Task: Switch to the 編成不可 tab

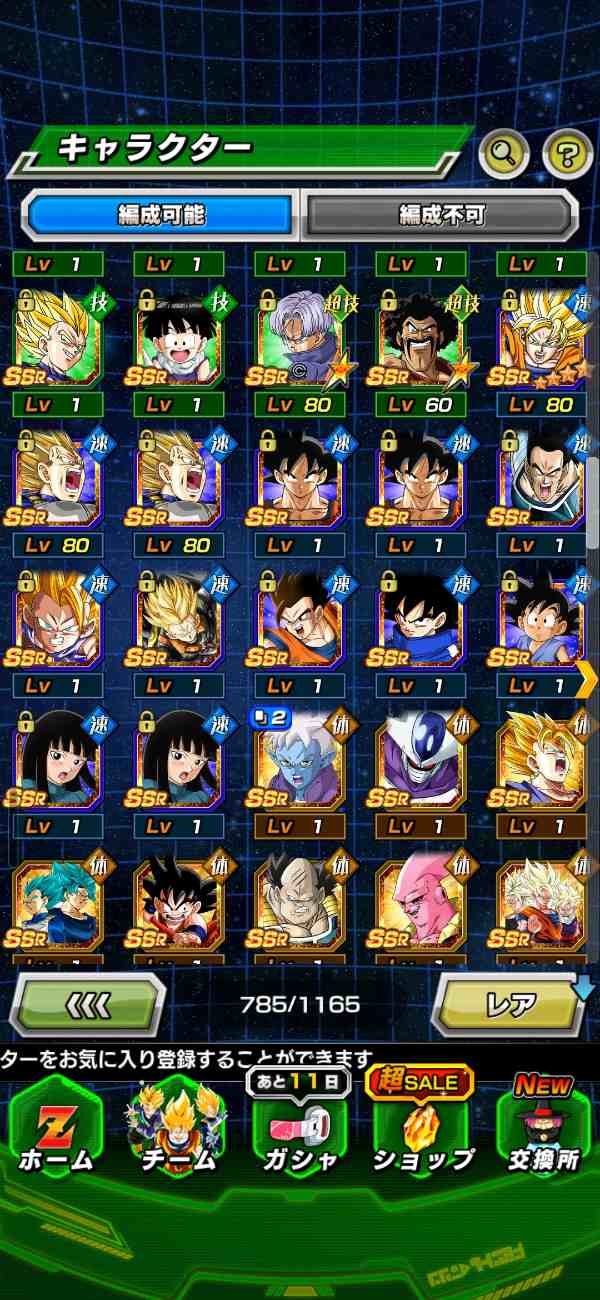Action: (x=441, y=214)
